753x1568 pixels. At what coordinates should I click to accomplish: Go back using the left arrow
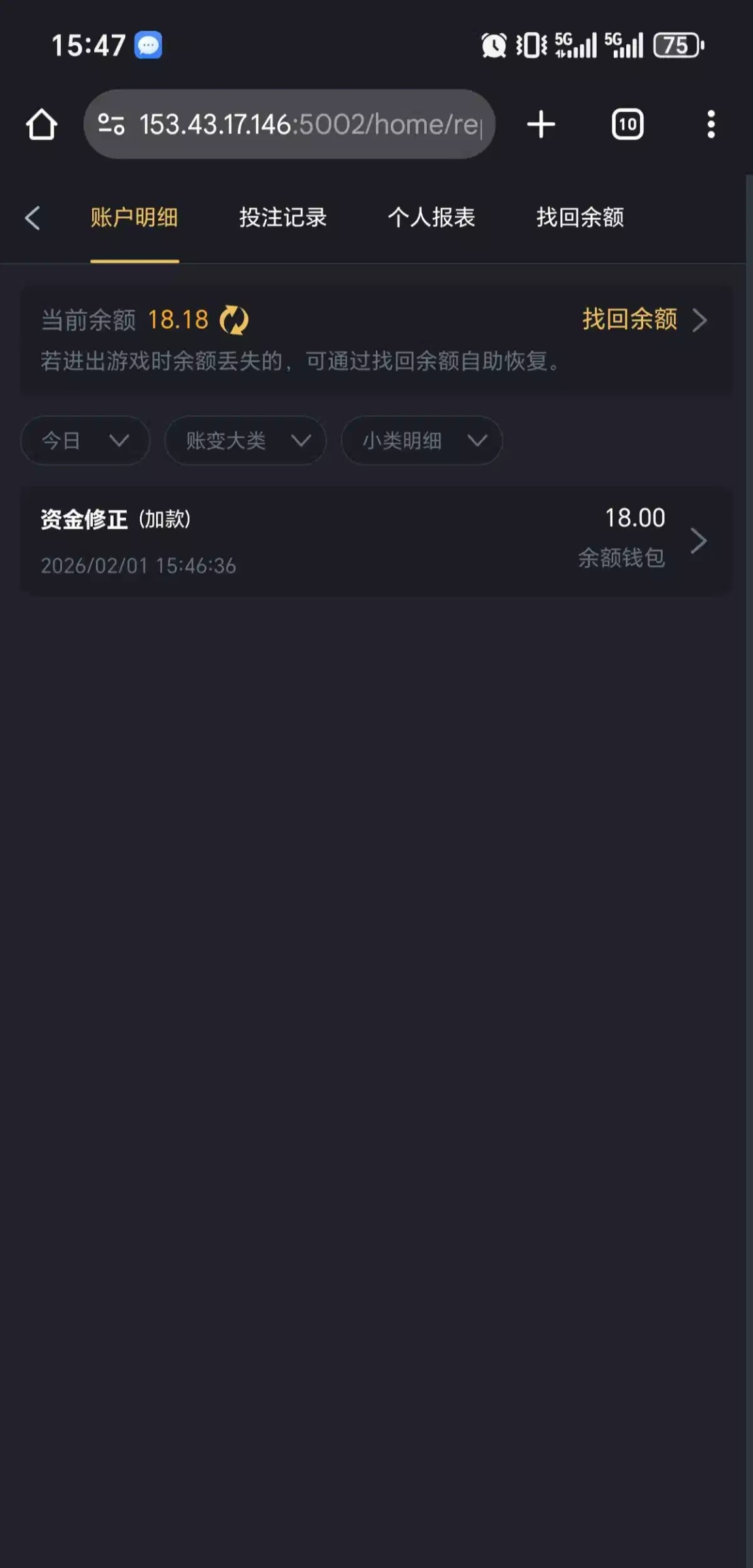click(33, 218)
